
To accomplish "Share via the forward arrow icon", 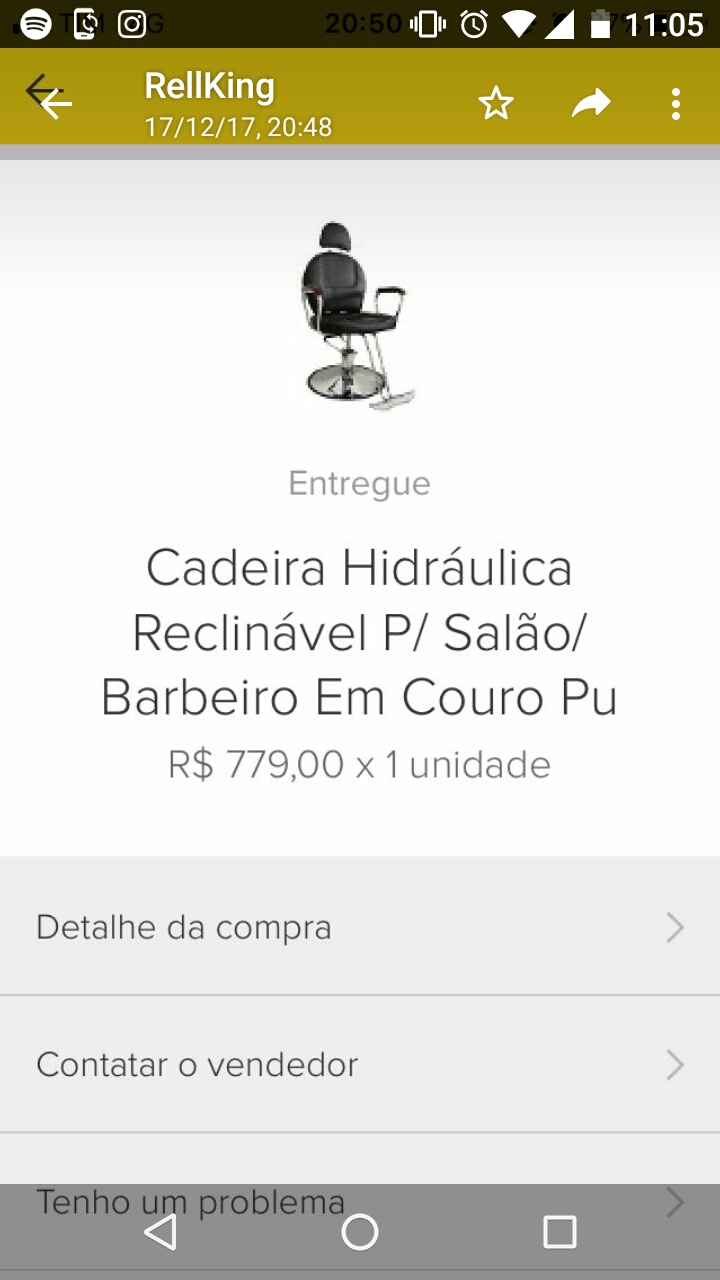I will pos(591,102).
